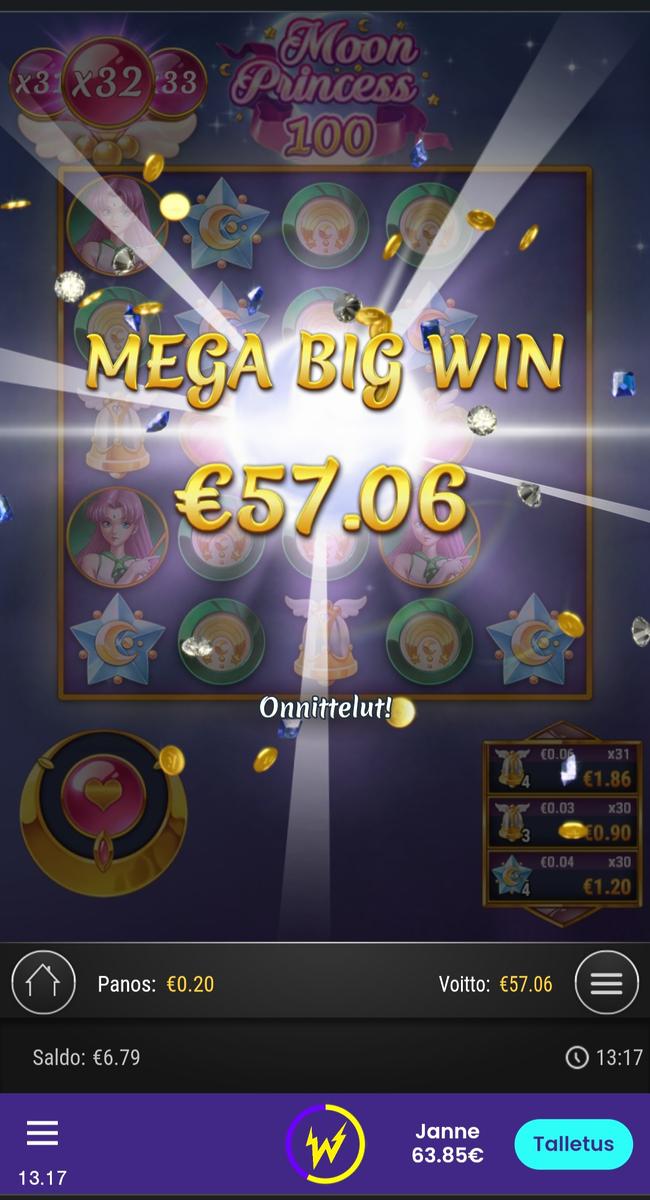
Task: Tap the casino lightning logo
Action: [325, 1144]
